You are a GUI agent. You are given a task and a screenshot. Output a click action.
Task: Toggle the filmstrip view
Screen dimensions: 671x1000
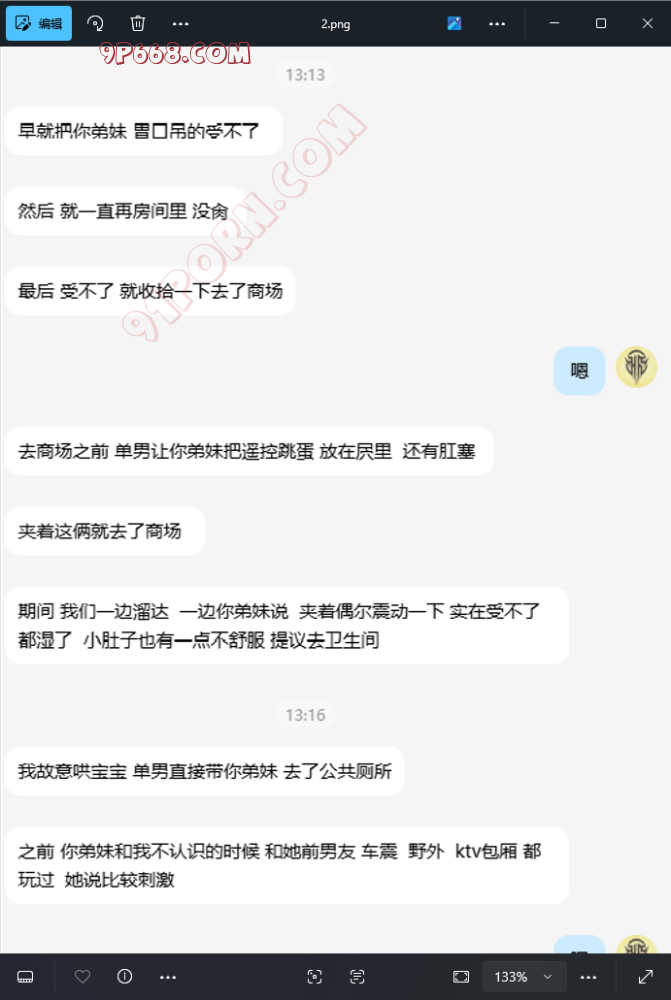[x=26, y=976]
